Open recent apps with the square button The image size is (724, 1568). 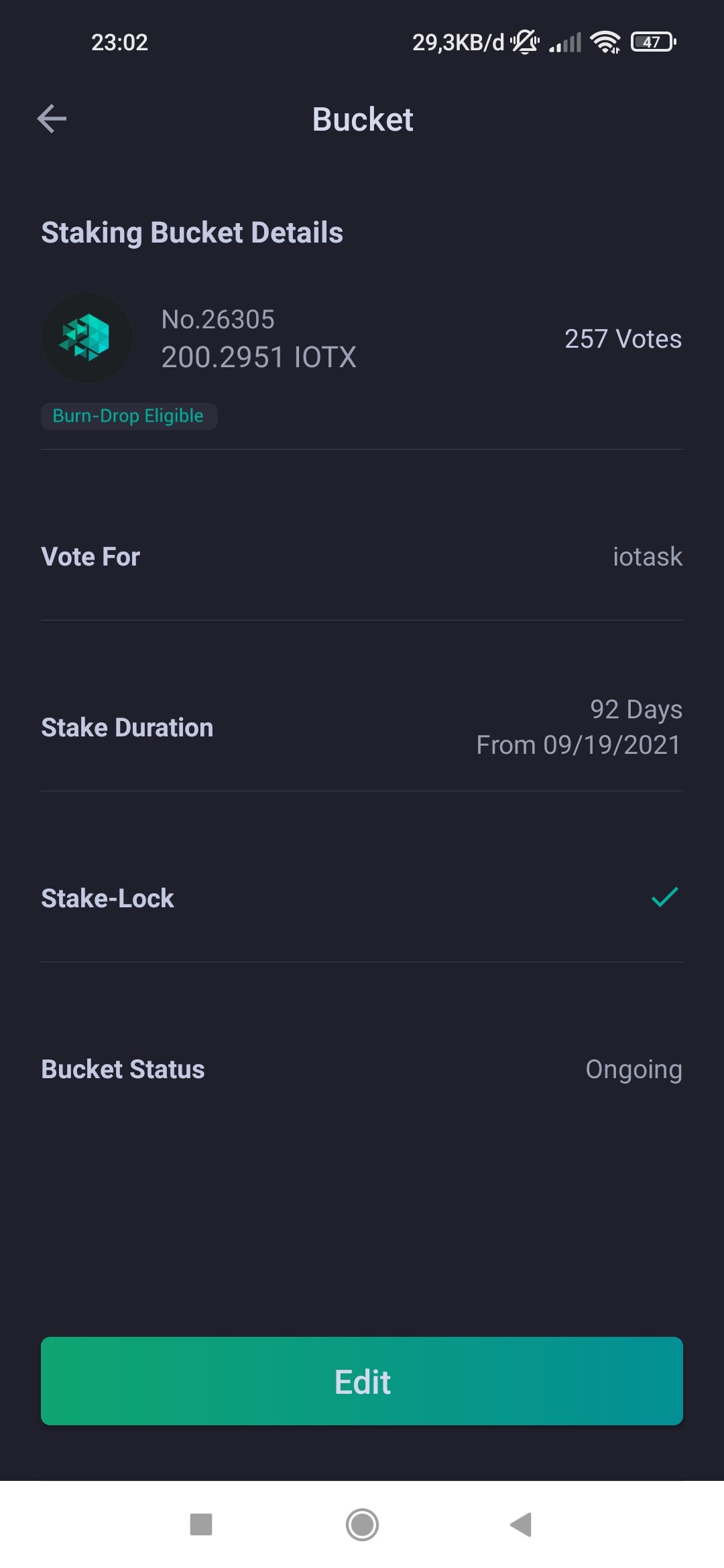pos(201,1524)
